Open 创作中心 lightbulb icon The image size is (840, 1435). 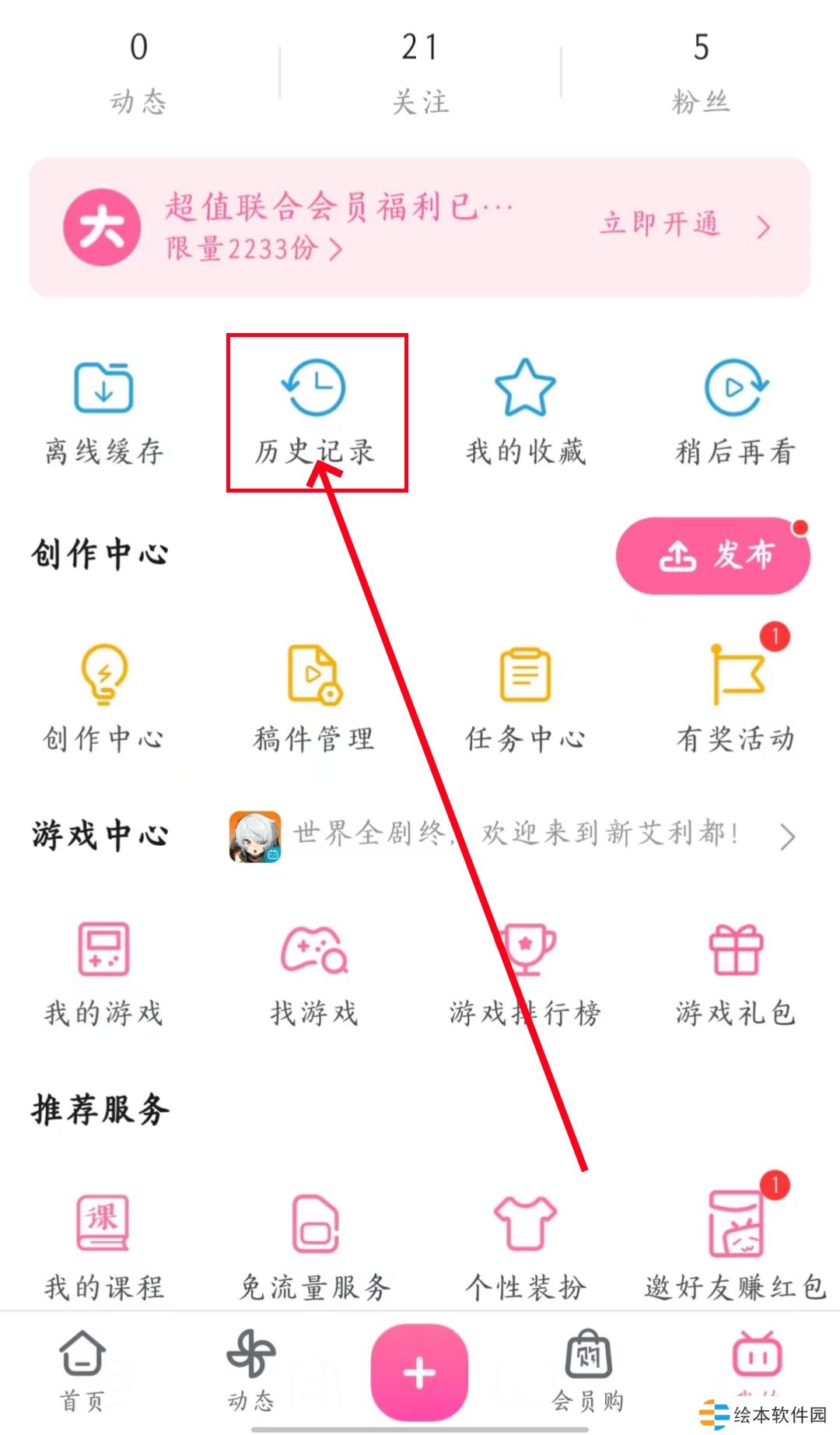104,696
